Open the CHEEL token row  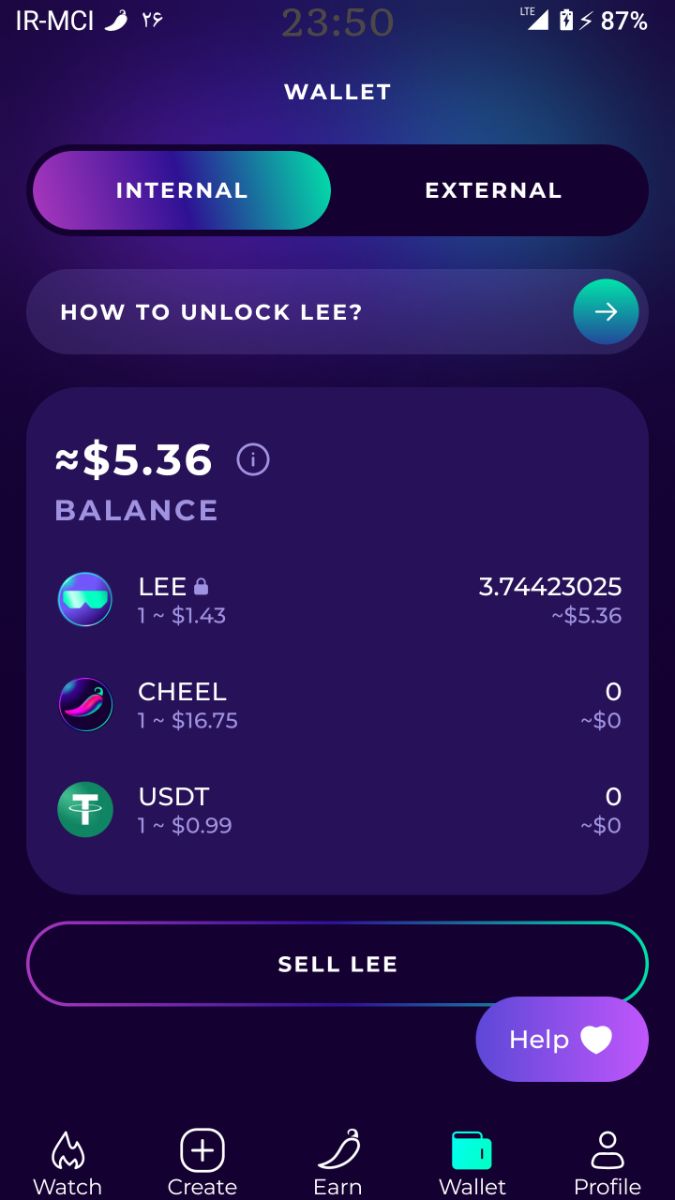click(337, 705)
